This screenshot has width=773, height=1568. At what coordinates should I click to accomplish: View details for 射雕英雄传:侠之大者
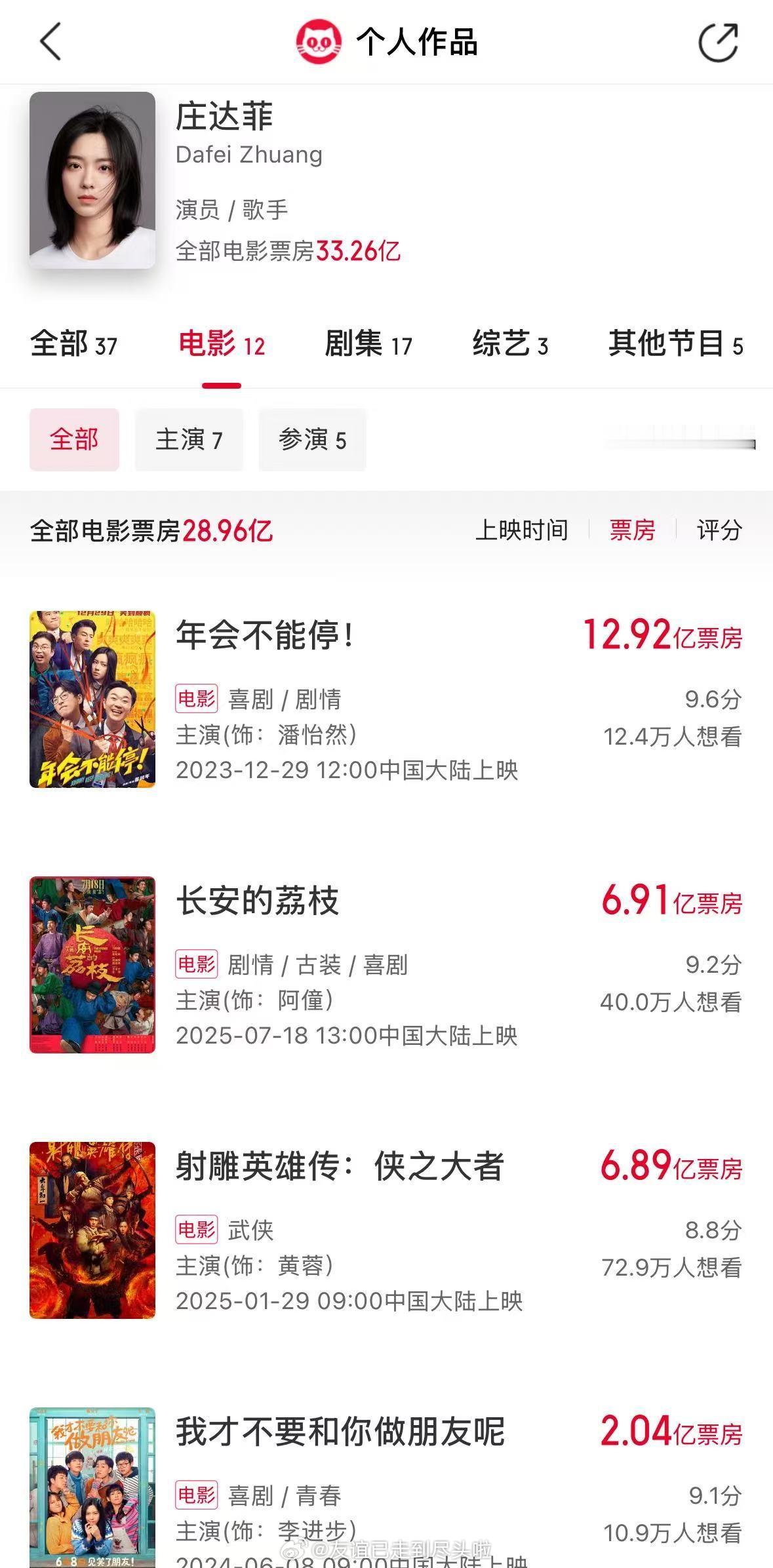tap(340, 1166)
